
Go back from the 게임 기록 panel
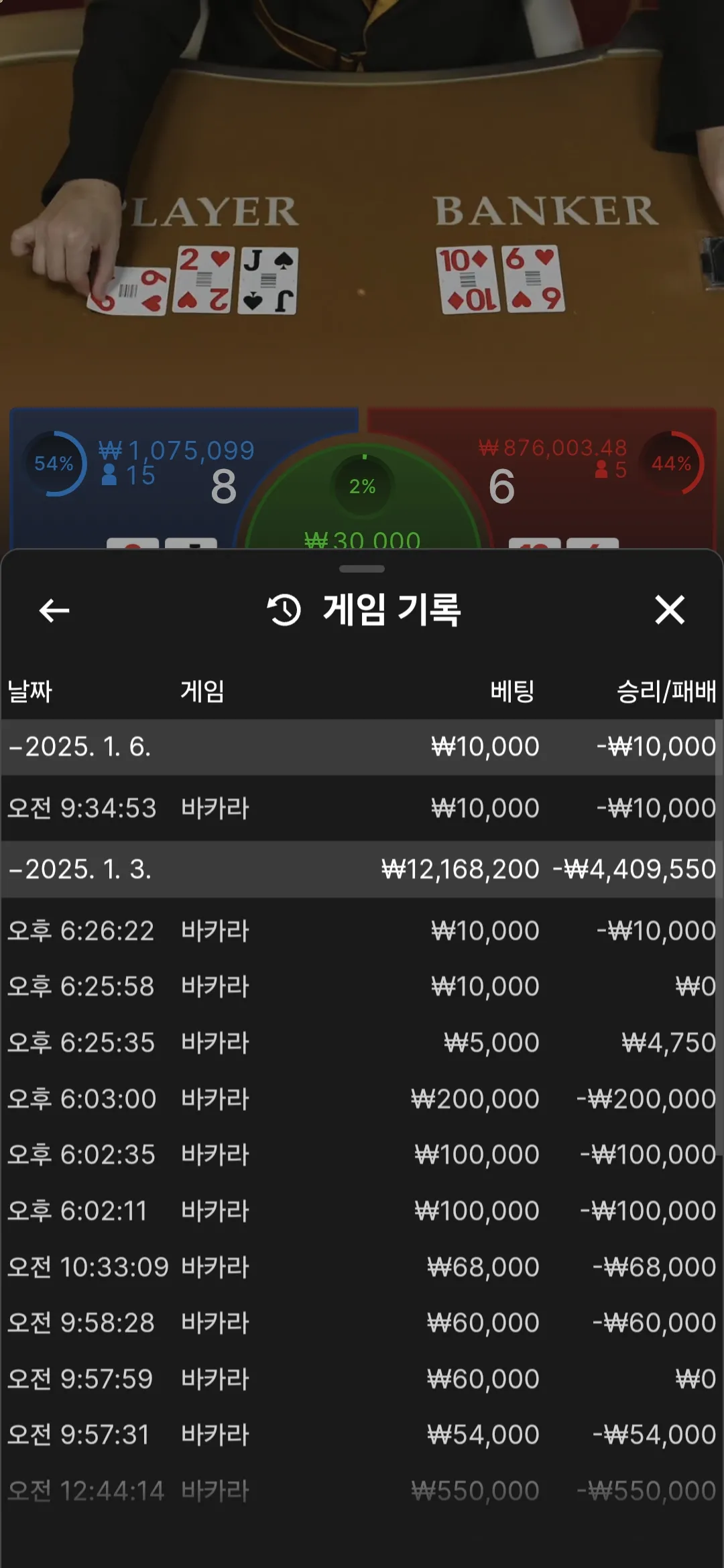pos(54,610)
